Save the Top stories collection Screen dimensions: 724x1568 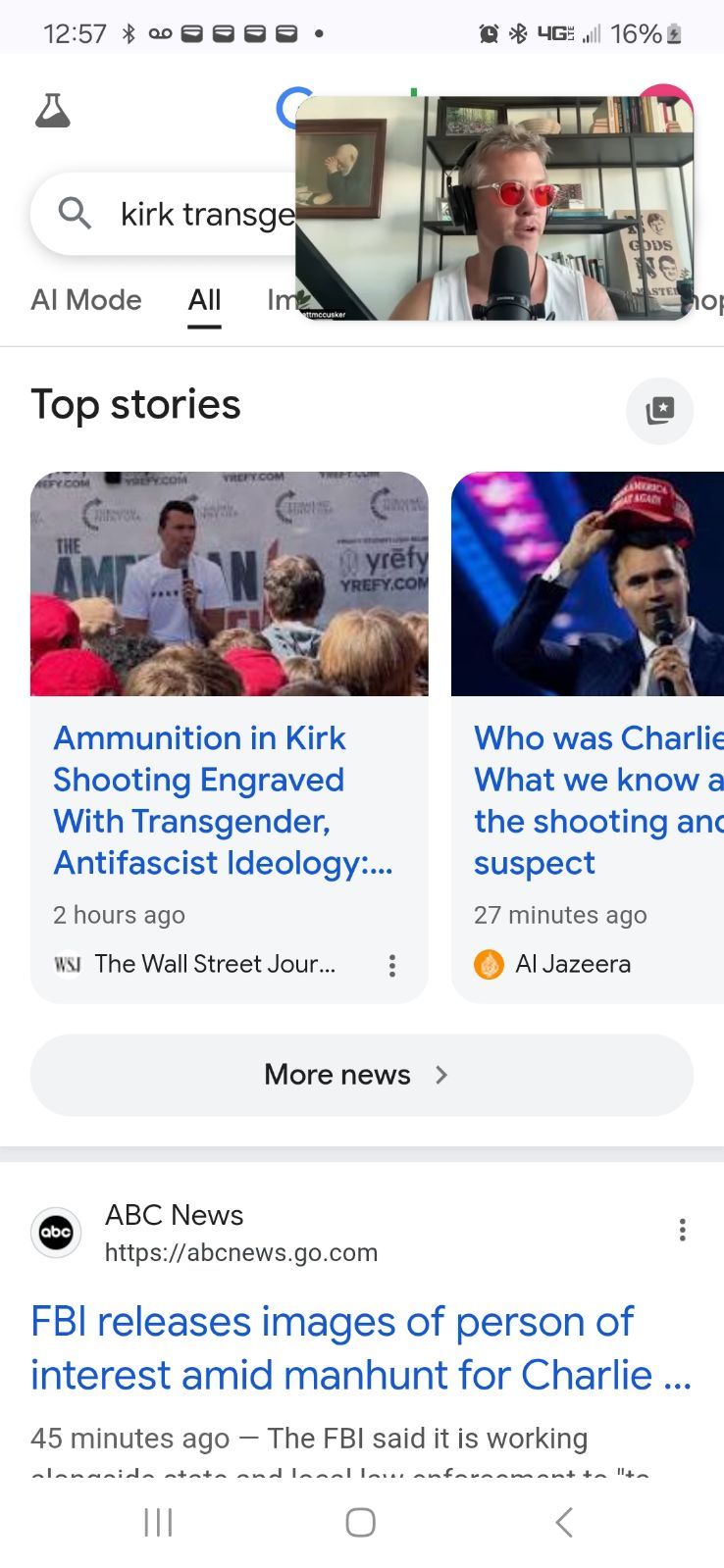pyautogui.click(x=659, y=410)
